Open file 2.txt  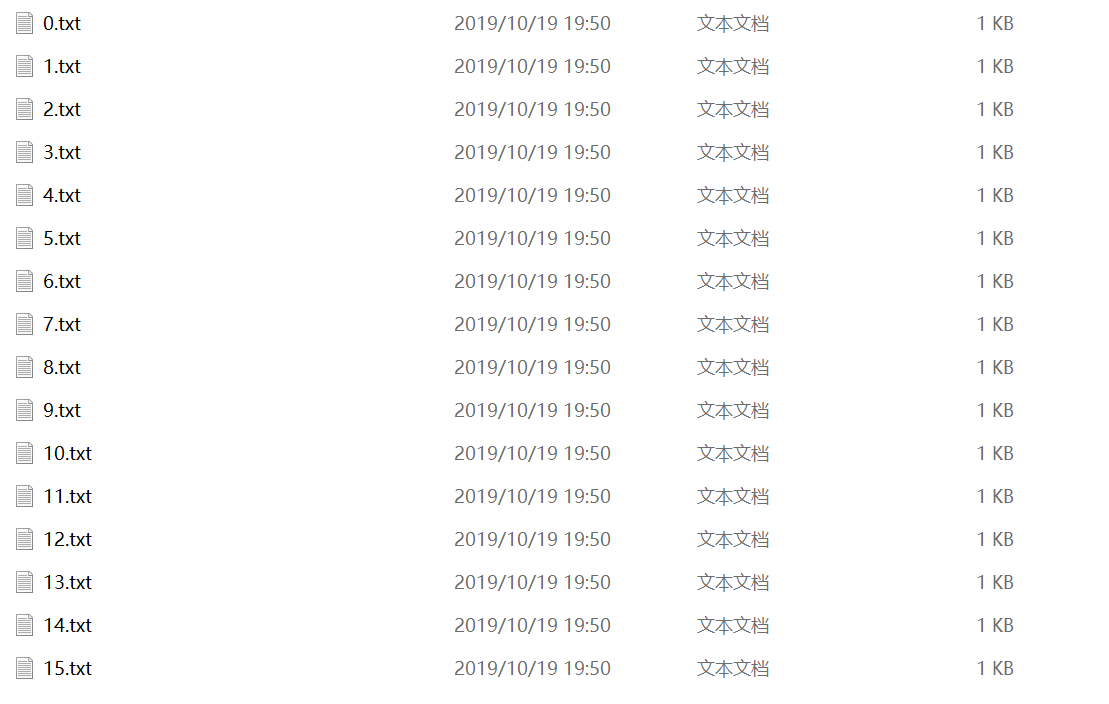coord(61,109)
